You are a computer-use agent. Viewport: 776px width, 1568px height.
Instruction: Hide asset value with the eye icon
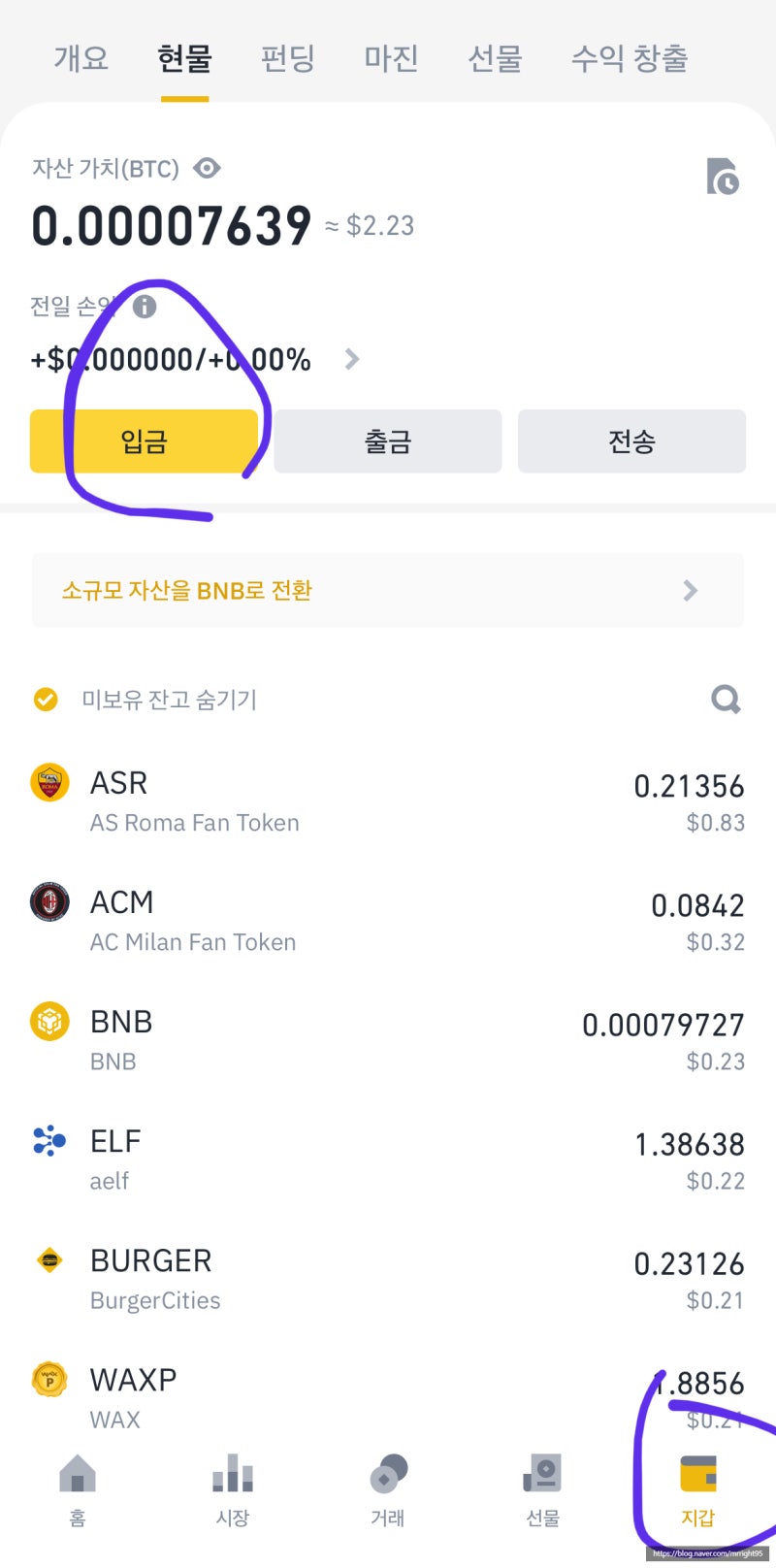tap(207, 168)
